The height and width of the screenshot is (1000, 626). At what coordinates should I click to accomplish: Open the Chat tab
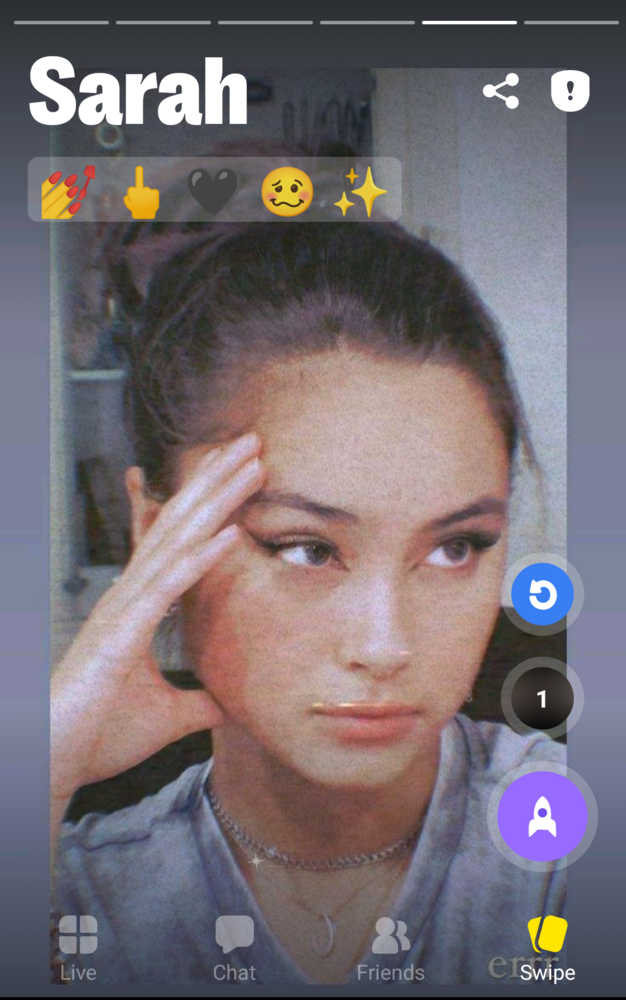coord(234,948)
